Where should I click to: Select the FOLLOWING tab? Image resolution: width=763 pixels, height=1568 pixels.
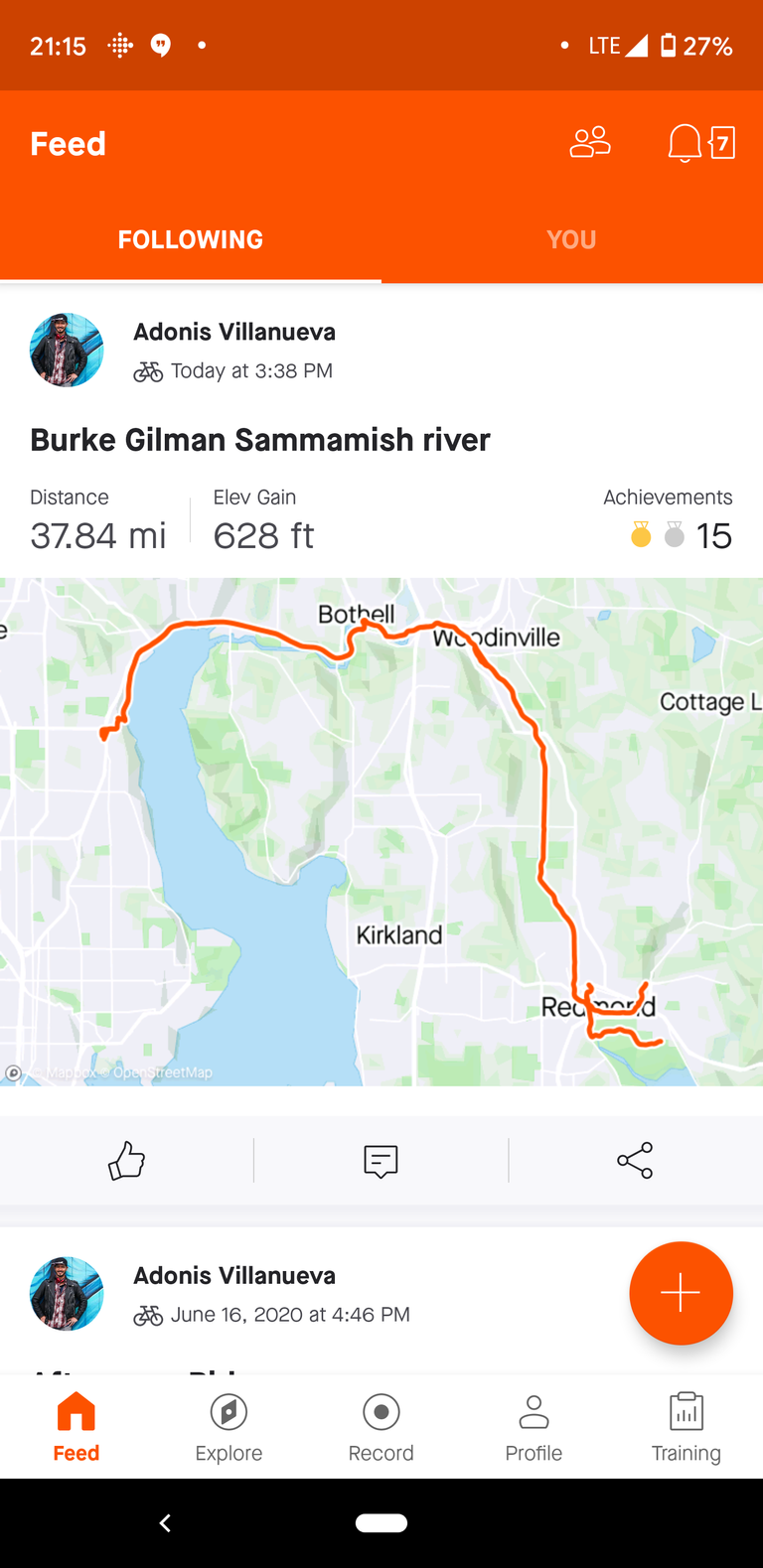191,239
